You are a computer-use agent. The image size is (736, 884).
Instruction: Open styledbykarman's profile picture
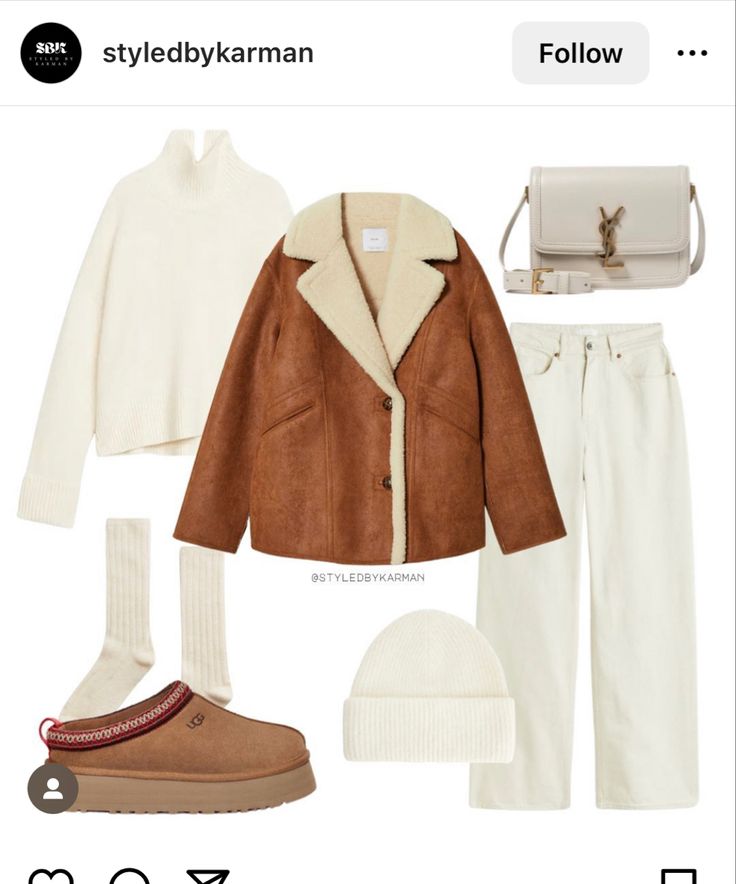51,53
